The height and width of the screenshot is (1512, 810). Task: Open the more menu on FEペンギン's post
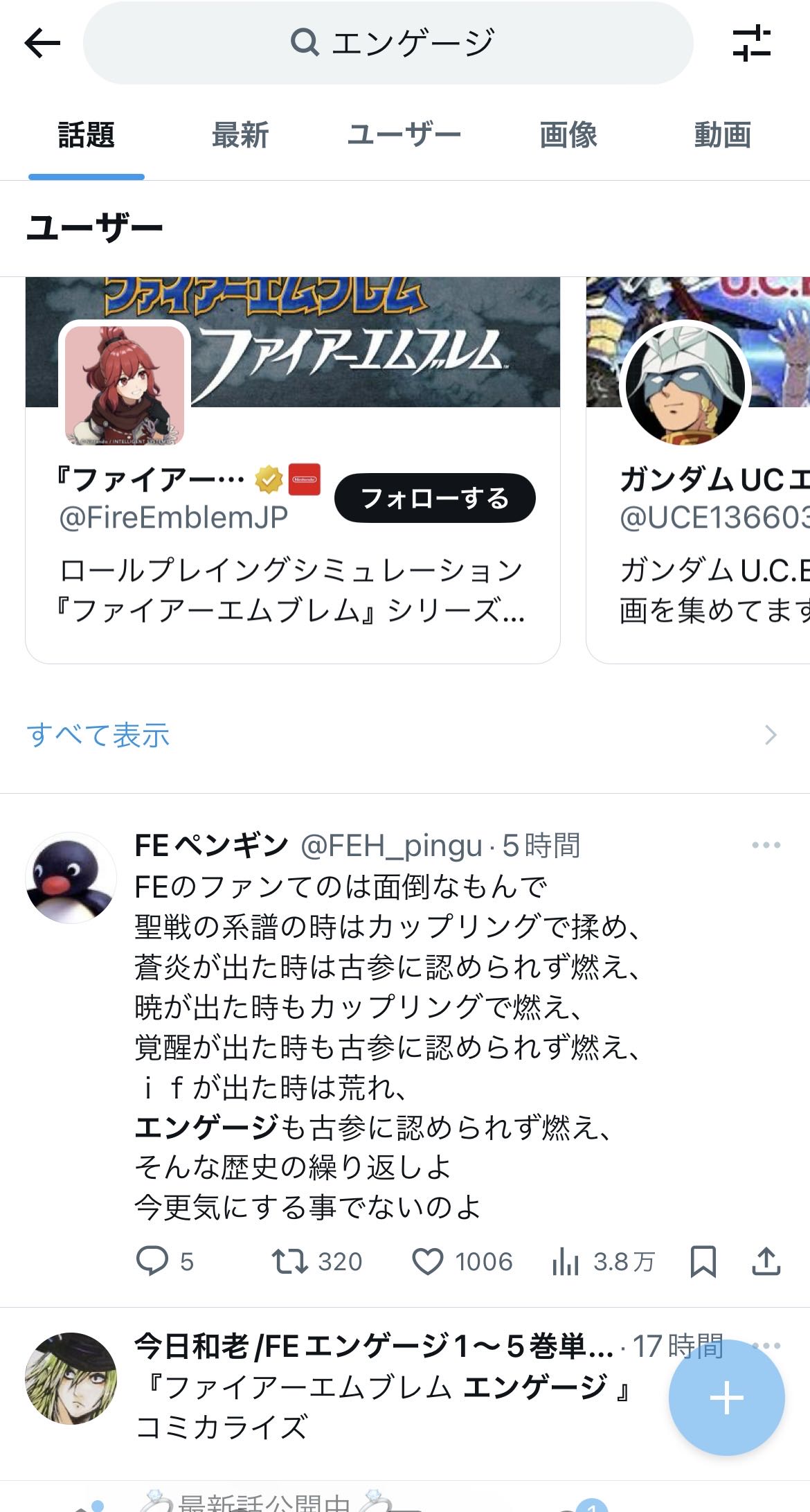766,845
